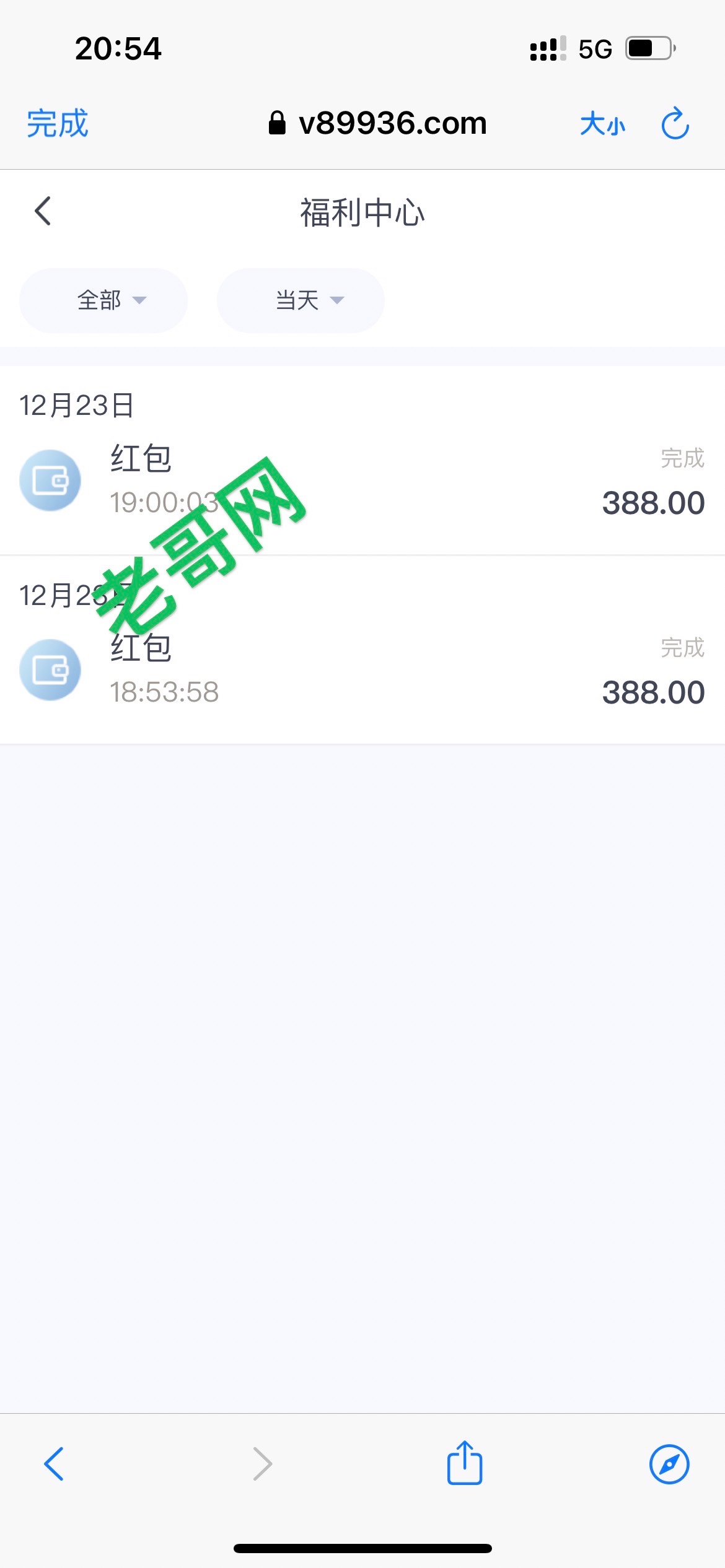Expand the 全部 type filter dropdown
725x1568 pixels.
[x=103, y=300]
